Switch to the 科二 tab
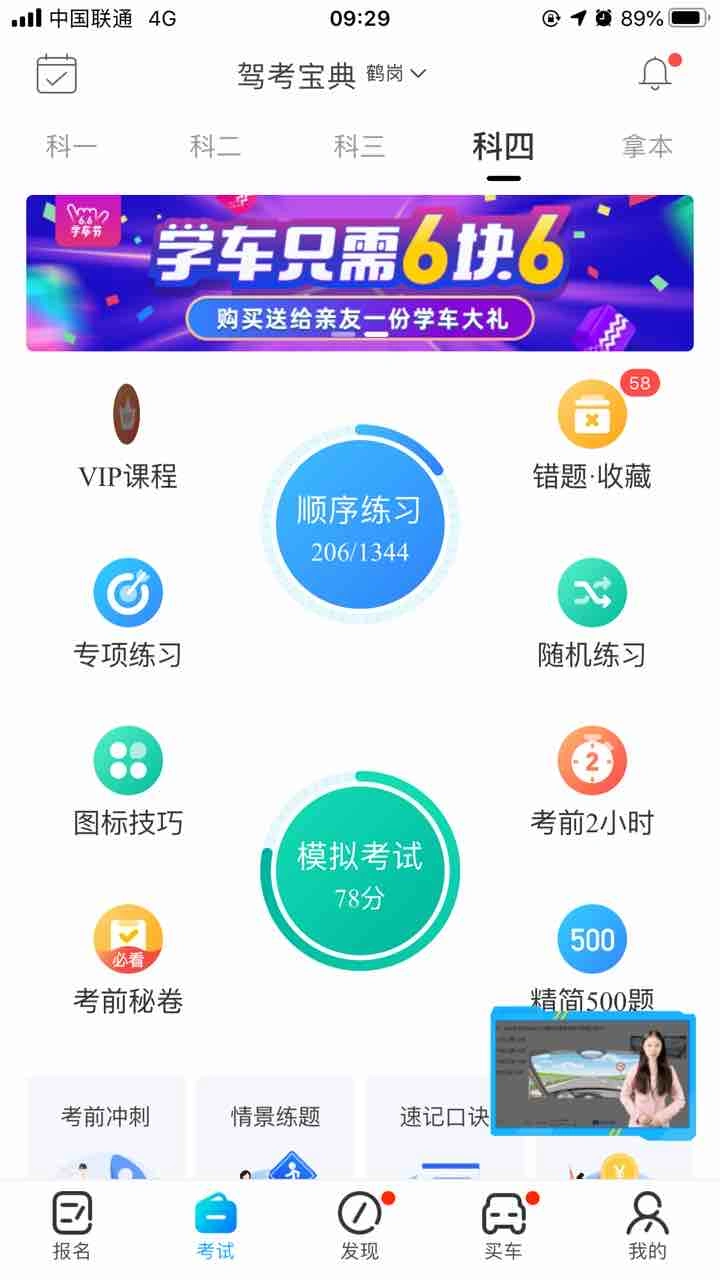Viewport: 720px width, 1280px height. click(215, 147)
